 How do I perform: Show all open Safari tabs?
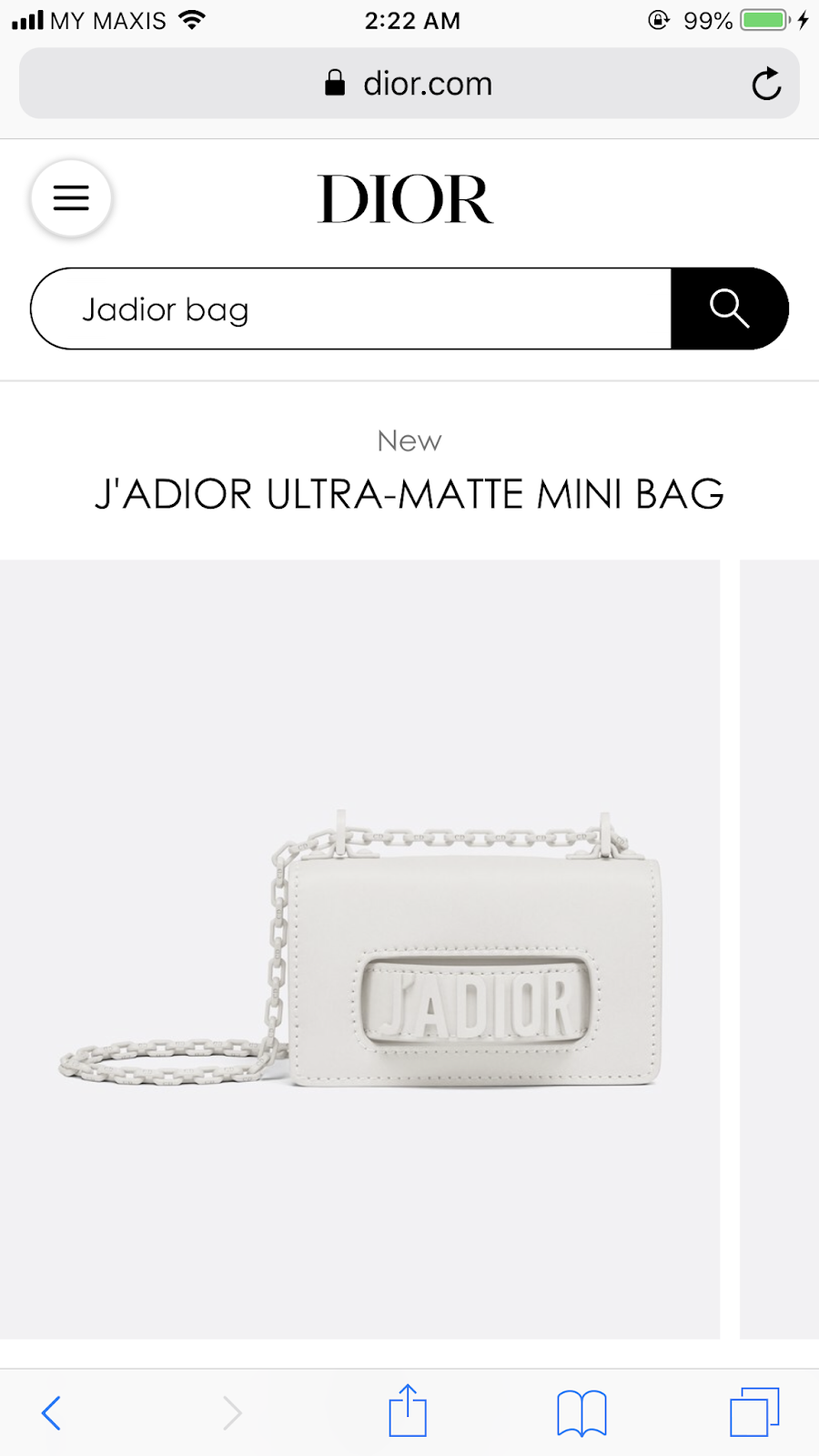[754, 1412]
